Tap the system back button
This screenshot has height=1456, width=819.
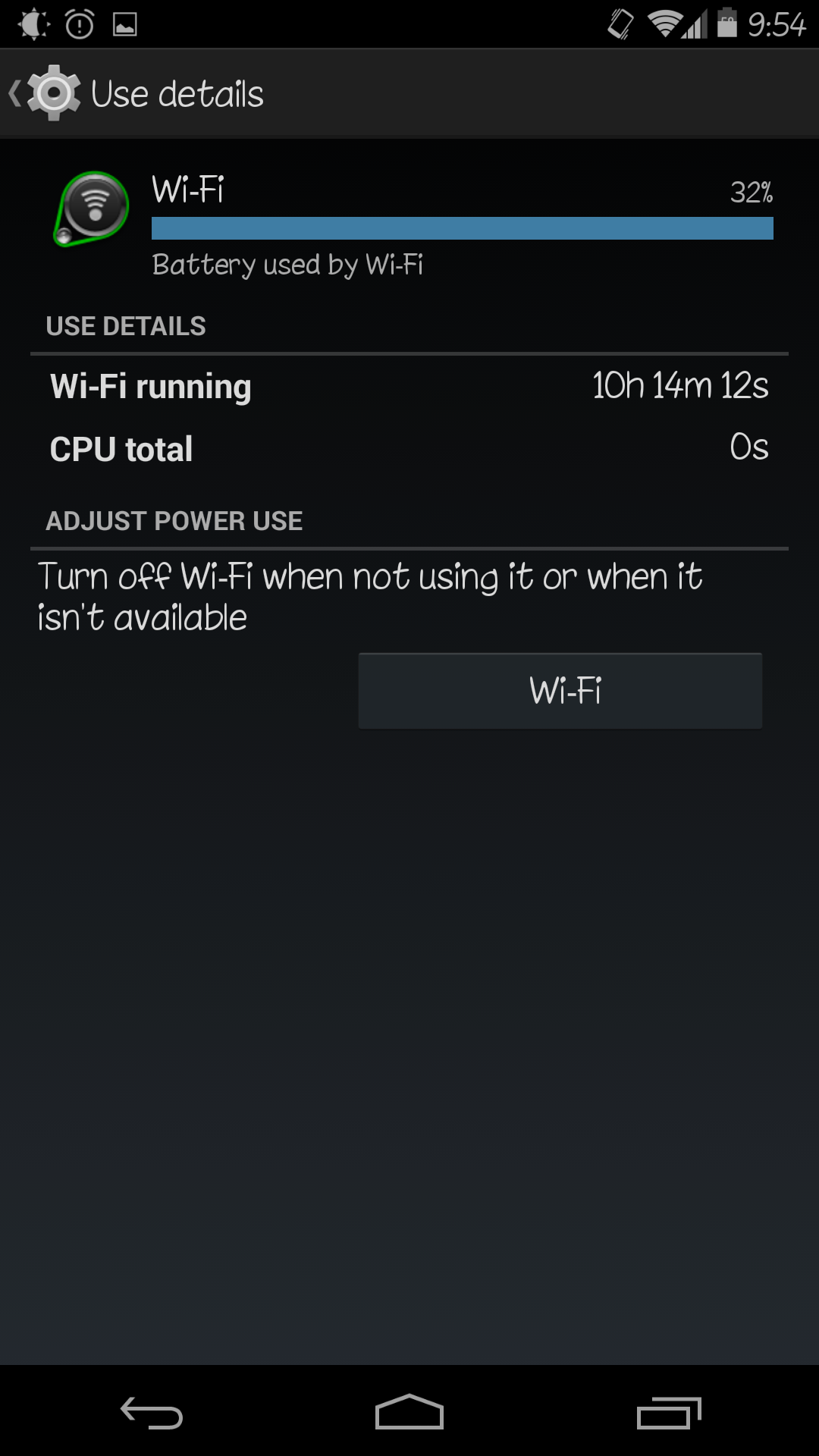[151, 1412]
